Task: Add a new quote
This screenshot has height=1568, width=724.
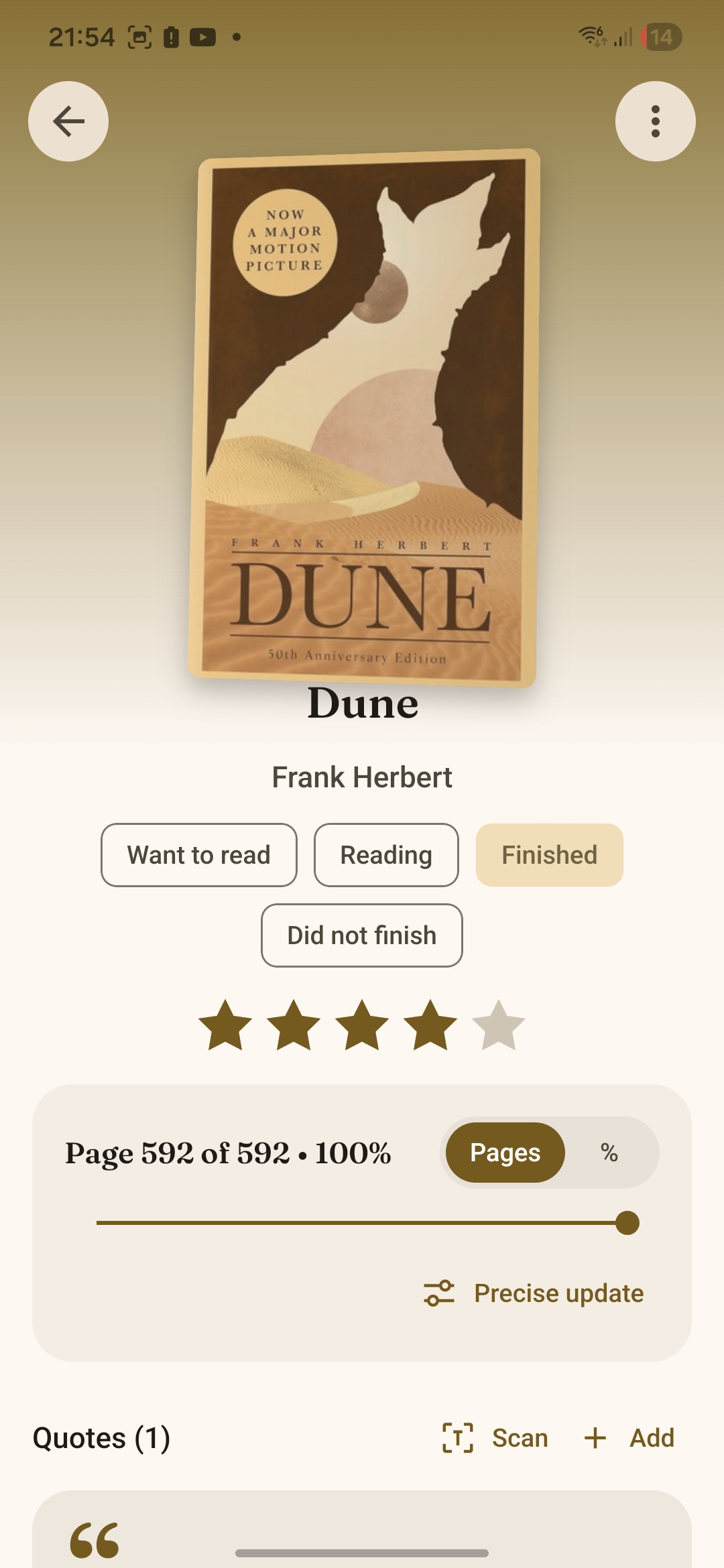Action: (629, 1438)
